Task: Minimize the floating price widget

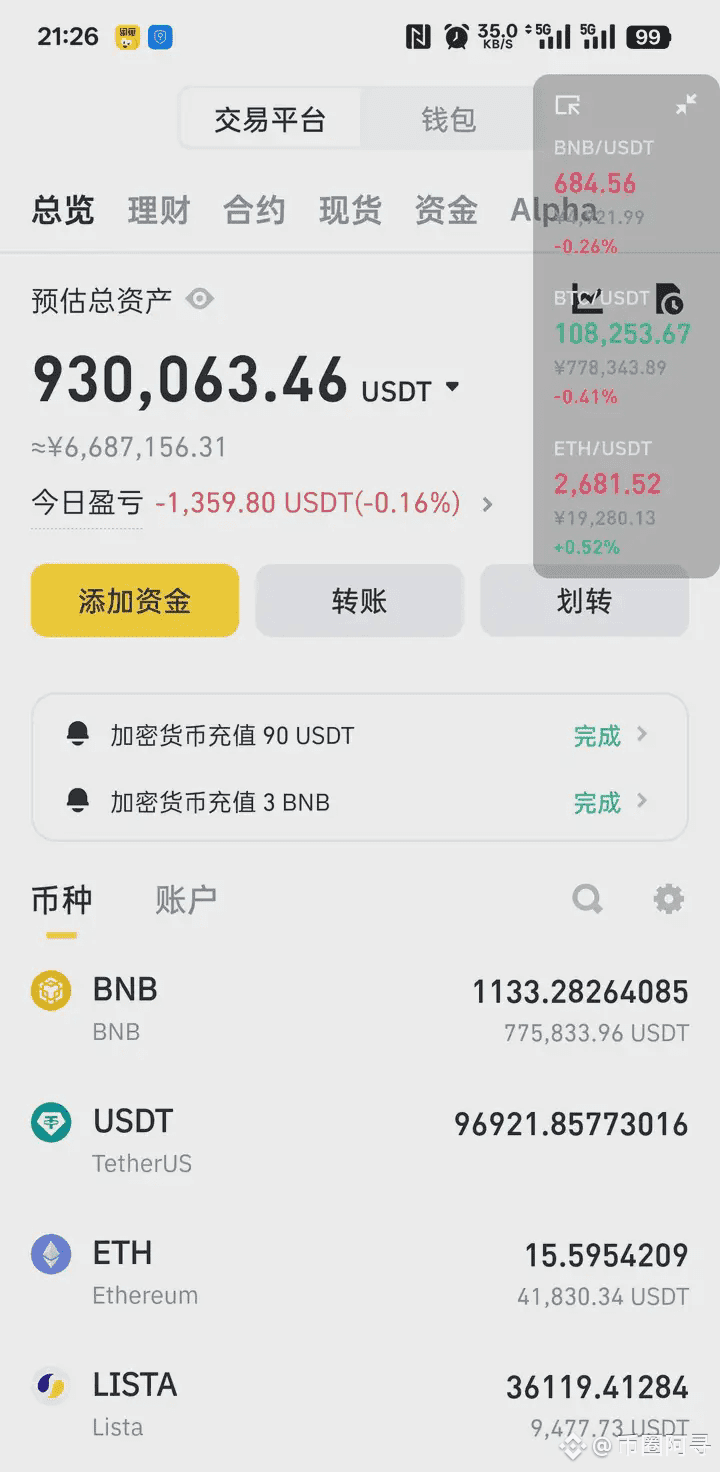Action: coord(686,105)
